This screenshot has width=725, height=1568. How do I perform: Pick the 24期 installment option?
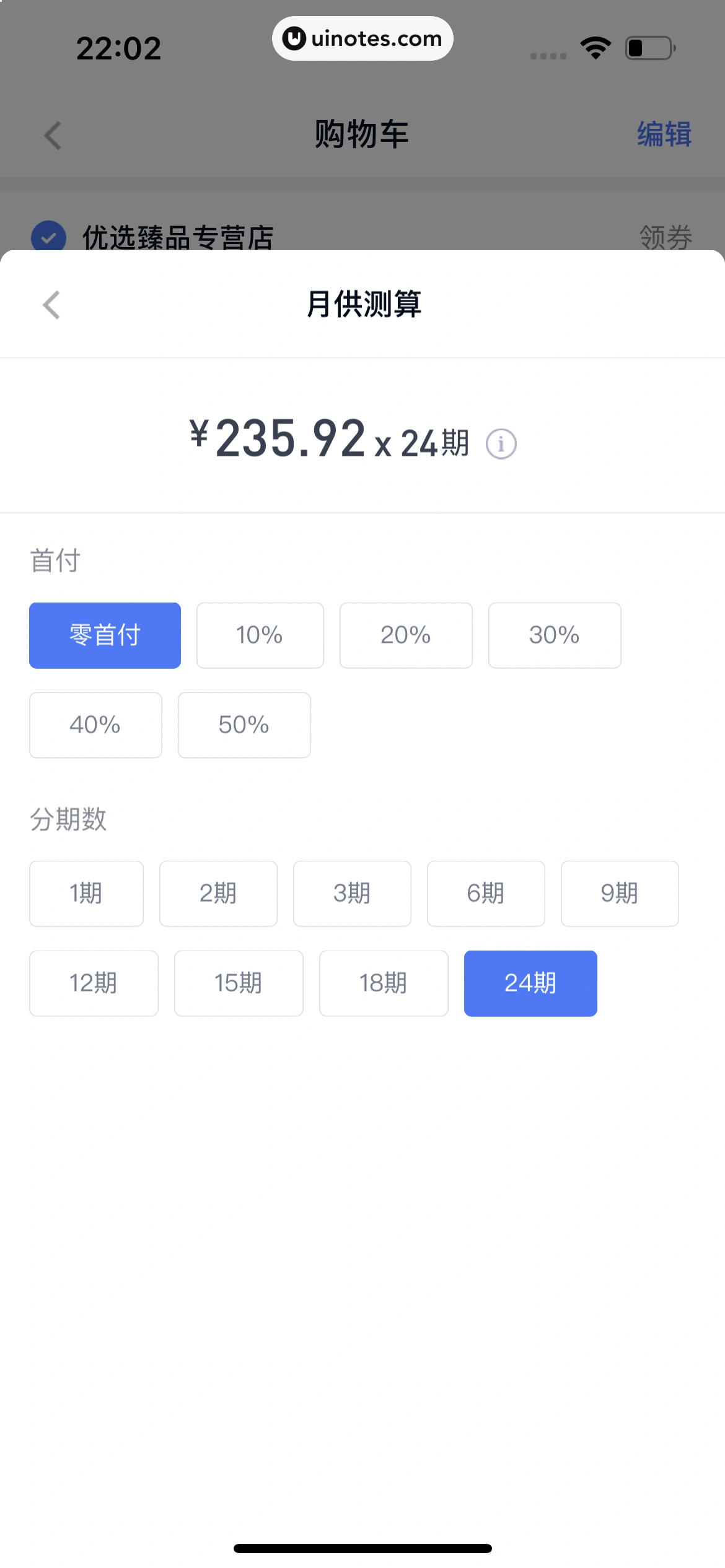click(530, 983)
